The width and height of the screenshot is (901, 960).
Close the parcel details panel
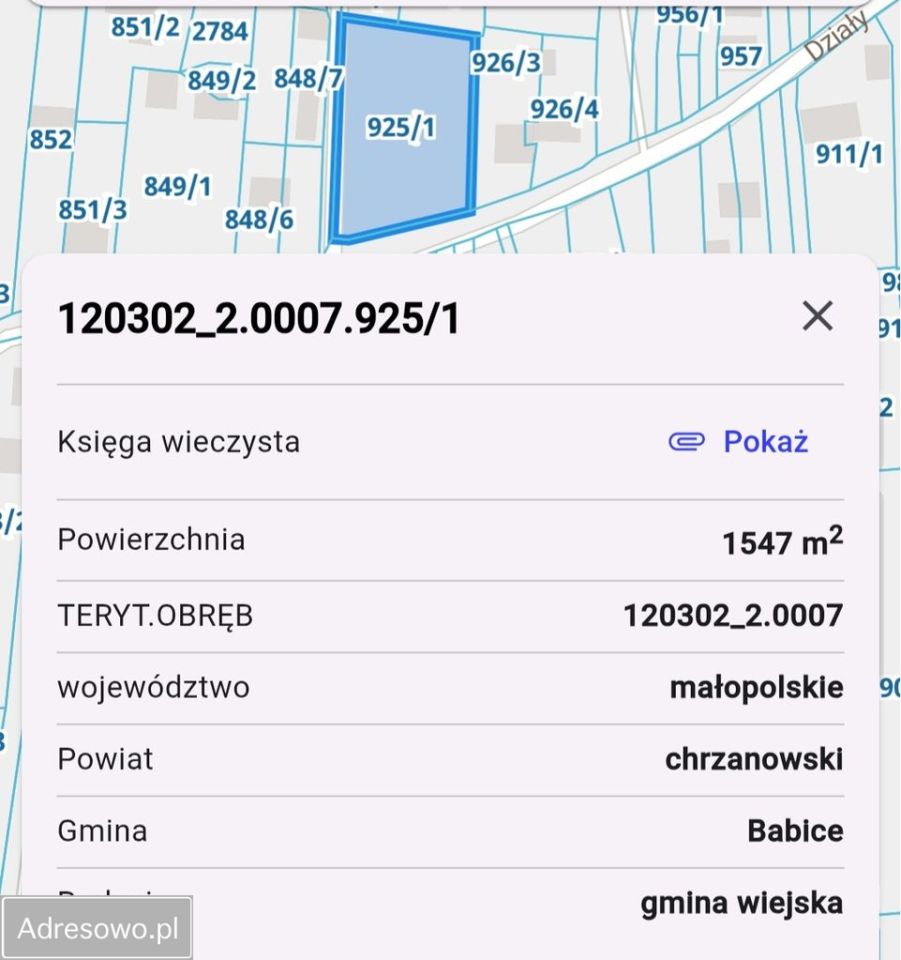817,317
